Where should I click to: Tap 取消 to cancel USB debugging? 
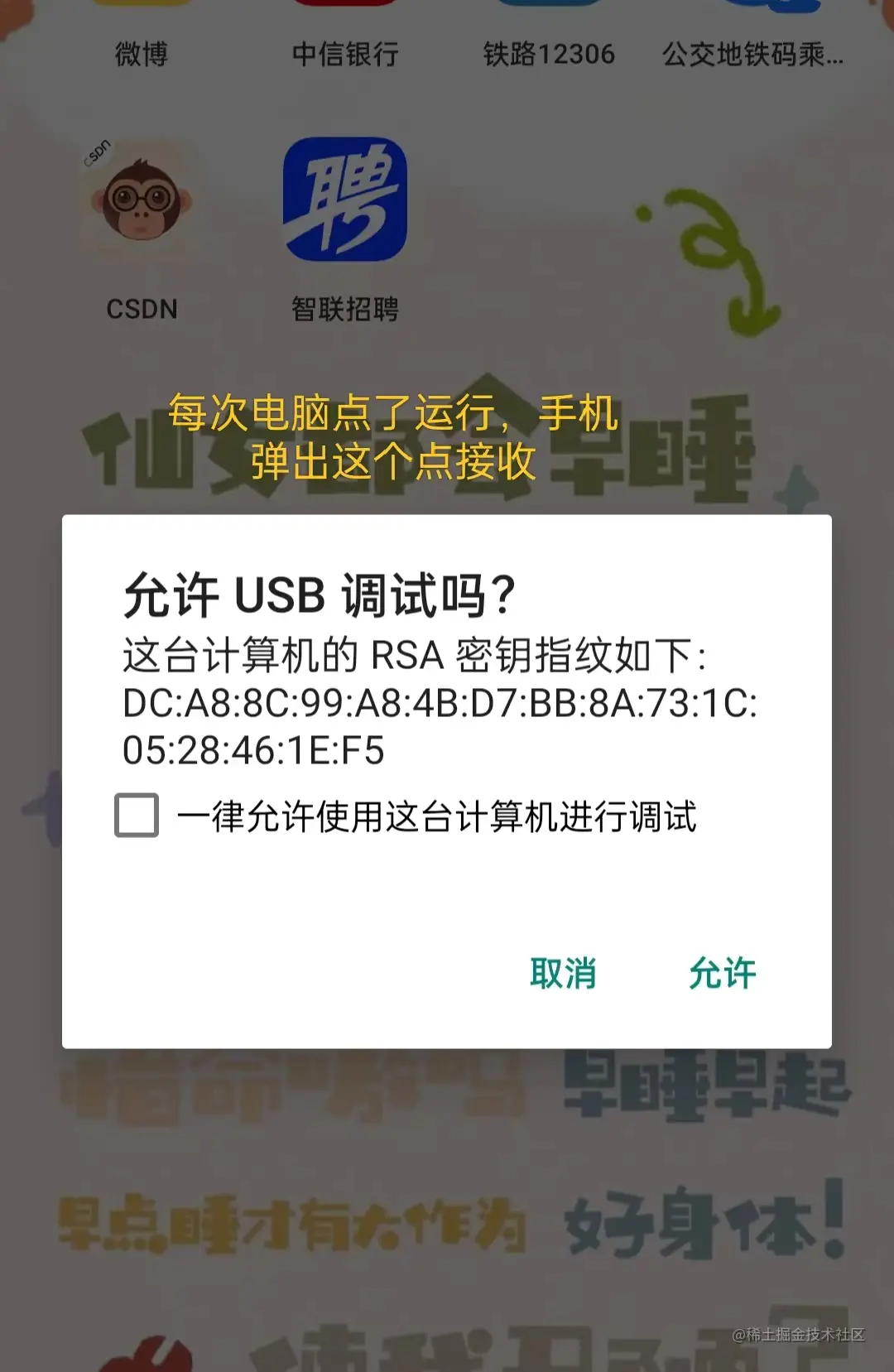coord(563,973)
